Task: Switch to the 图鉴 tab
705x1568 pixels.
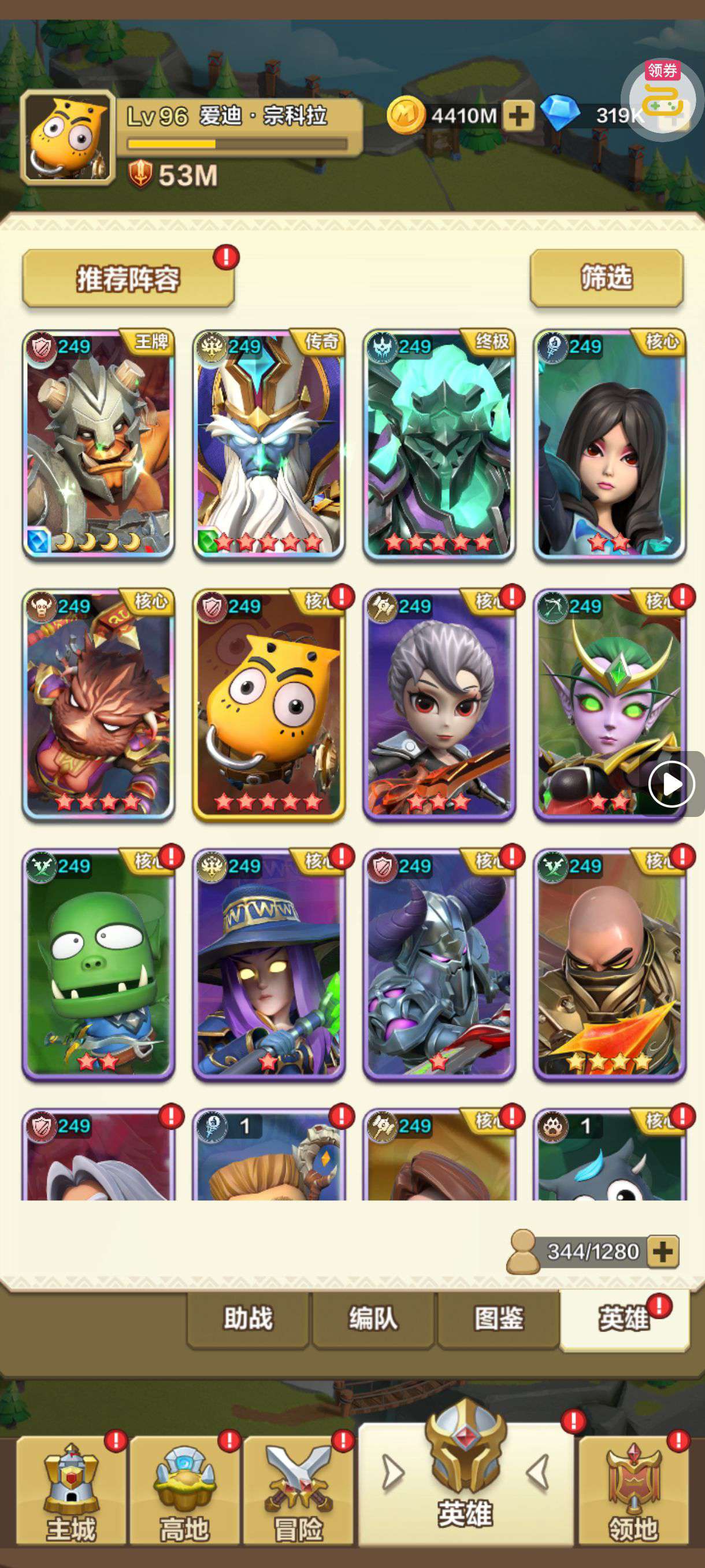Action: point(498,1318)
